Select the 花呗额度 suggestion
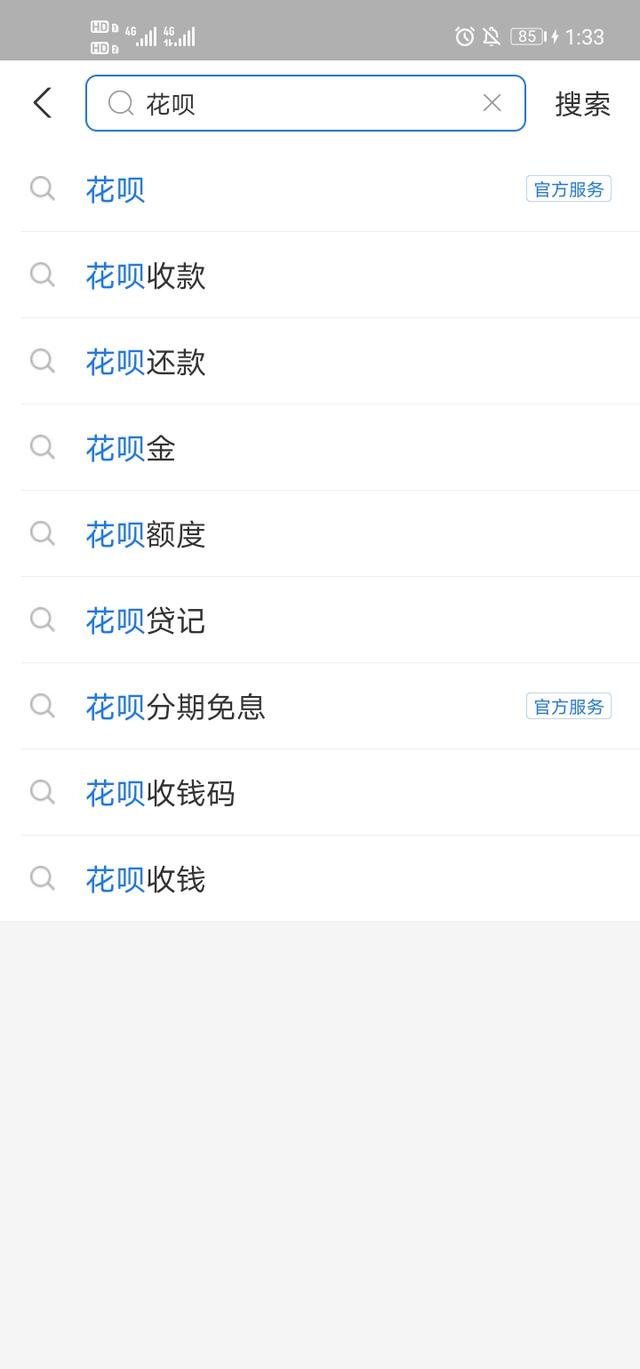The image size is (640, 1369). coord(320,533)
